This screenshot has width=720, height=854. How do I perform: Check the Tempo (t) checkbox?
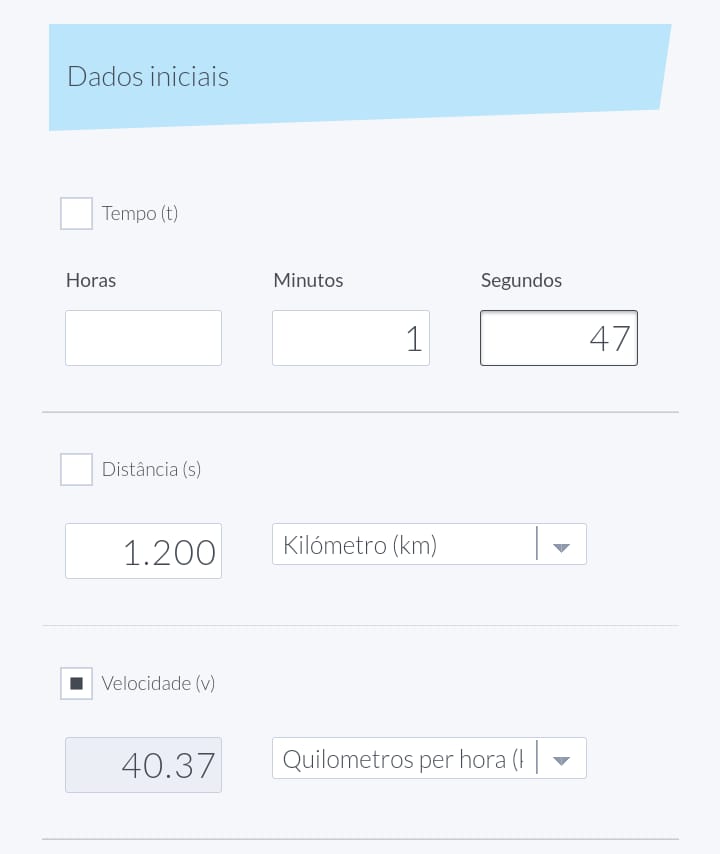(x=77, y=213)
